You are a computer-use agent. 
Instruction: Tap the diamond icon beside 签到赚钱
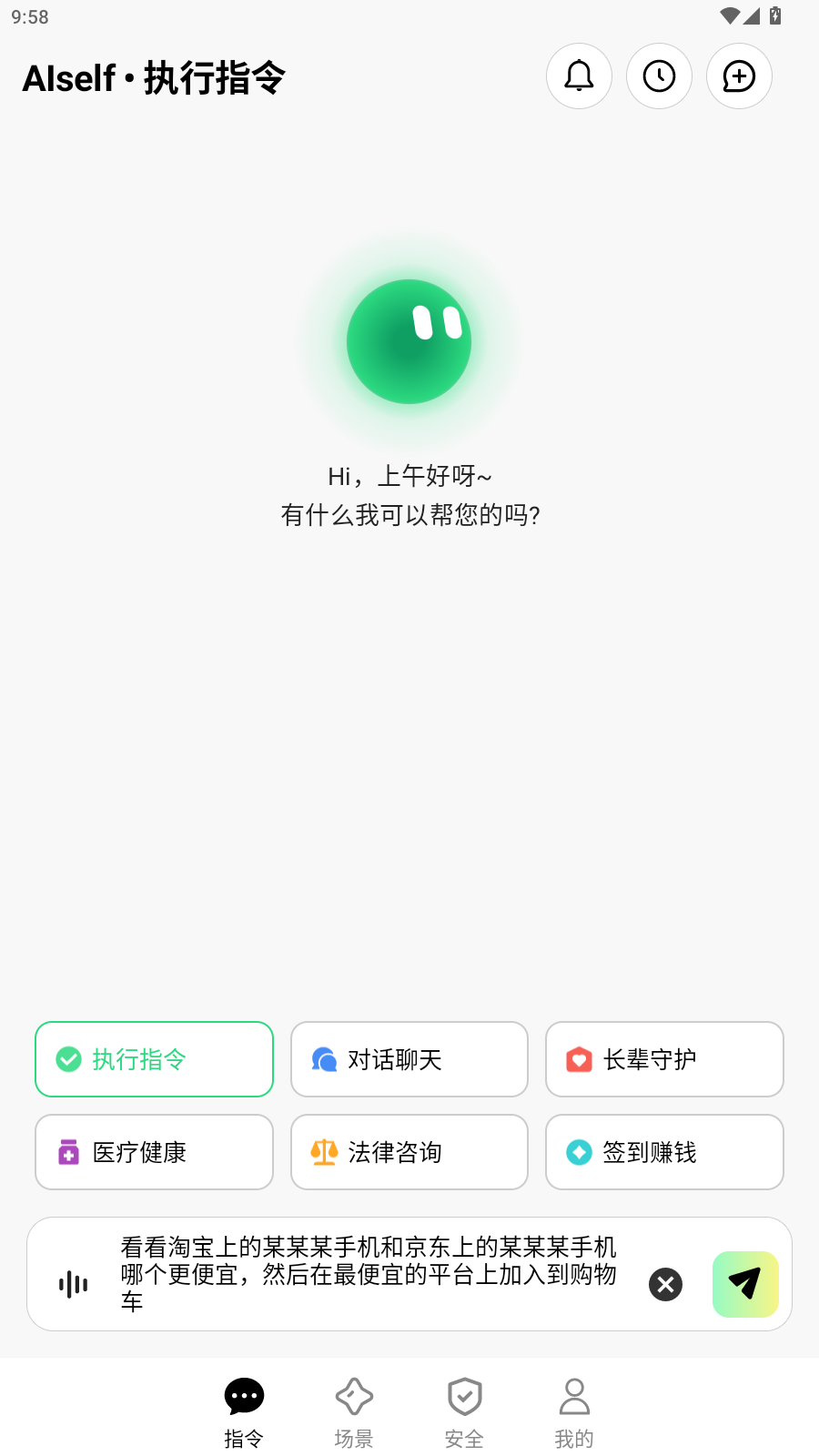(578, 1152)
